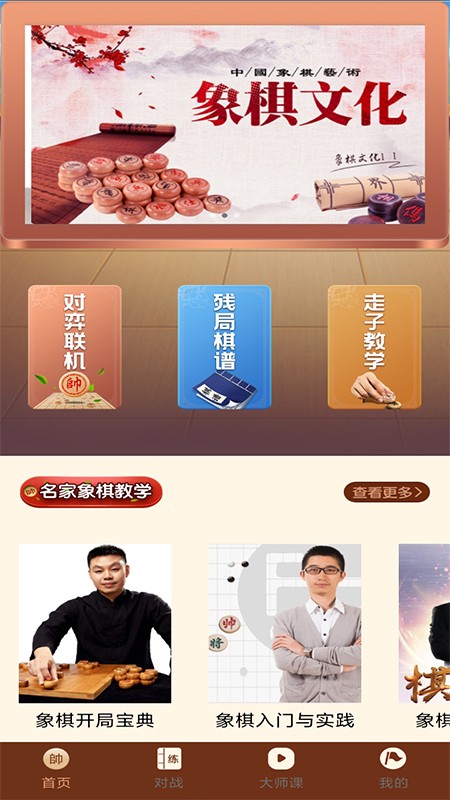Tap 查看更多 to see more courses
Image resolution: width=450 pixels, height=800 pixels.
[x=387, y=492]
